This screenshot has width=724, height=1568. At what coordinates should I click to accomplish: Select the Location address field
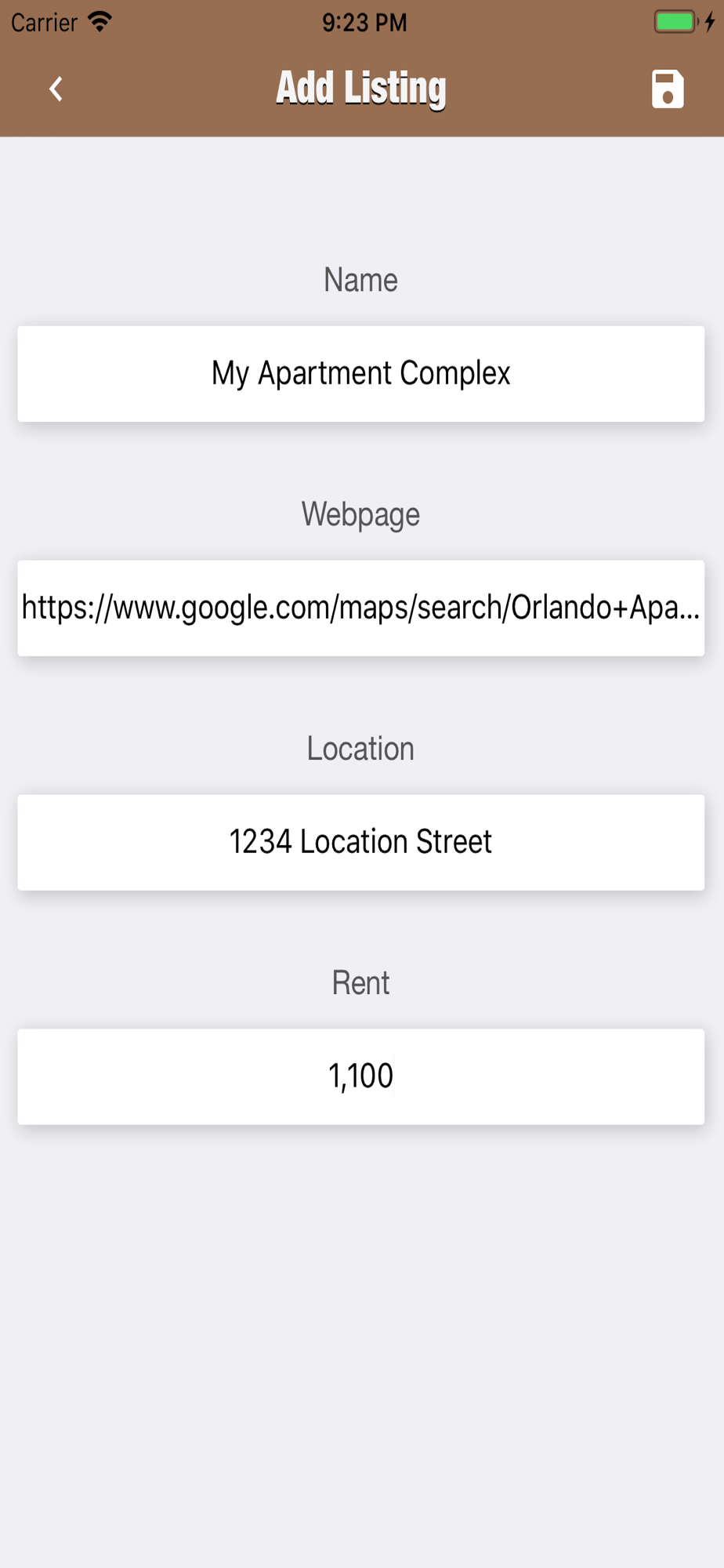361,843
